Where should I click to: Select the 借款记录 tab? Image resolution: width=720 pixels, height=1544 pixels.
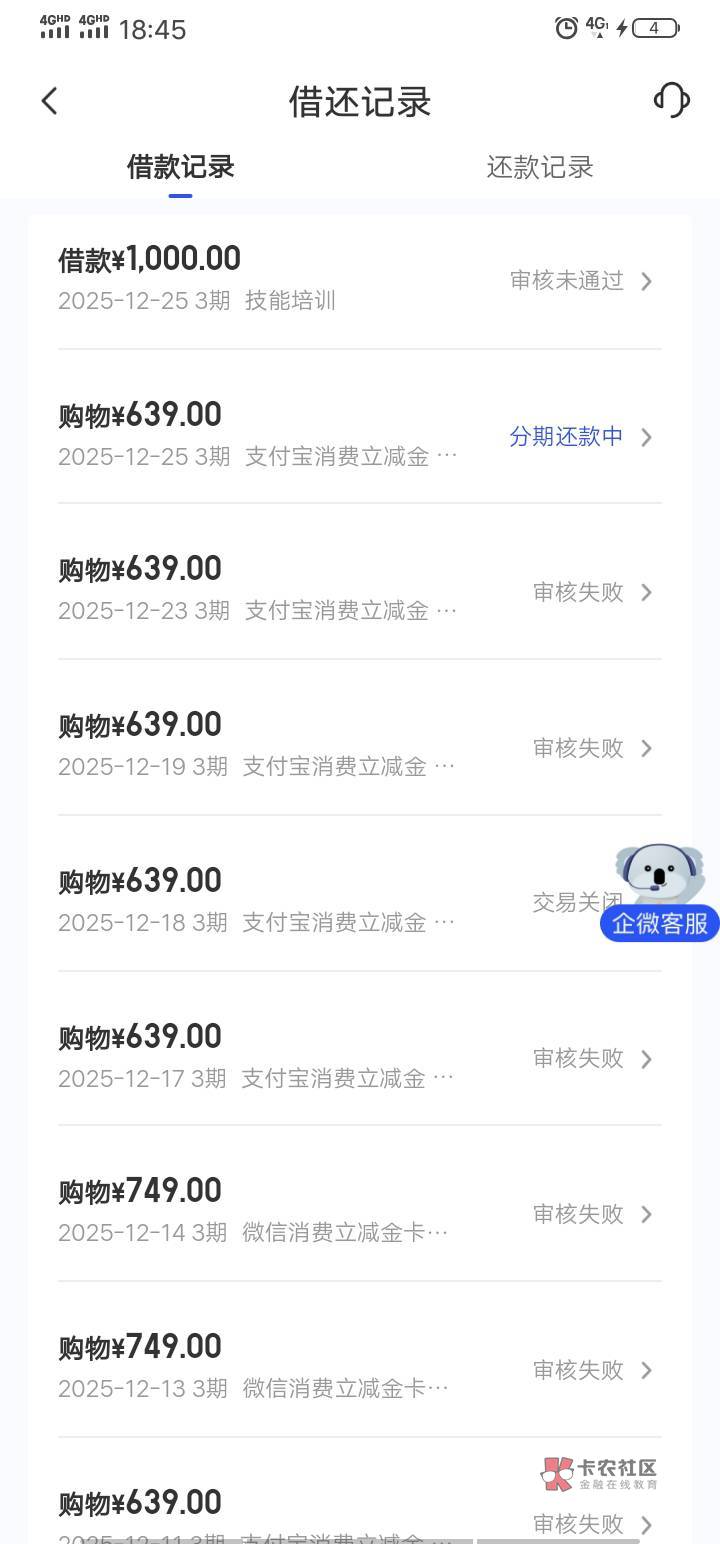click(x=180, y=167)
